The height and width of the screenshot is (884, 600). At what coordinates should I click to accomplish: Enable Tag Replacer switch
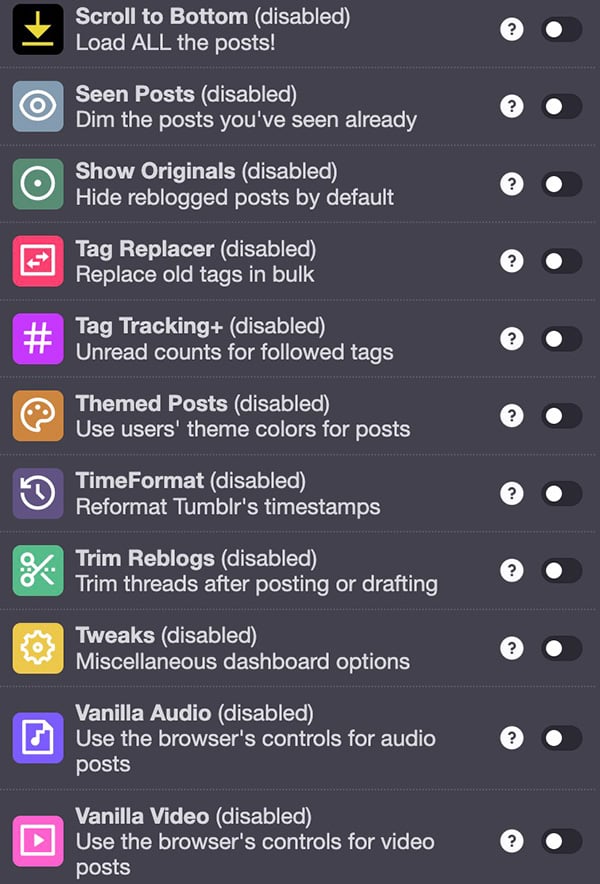[561, 261]
